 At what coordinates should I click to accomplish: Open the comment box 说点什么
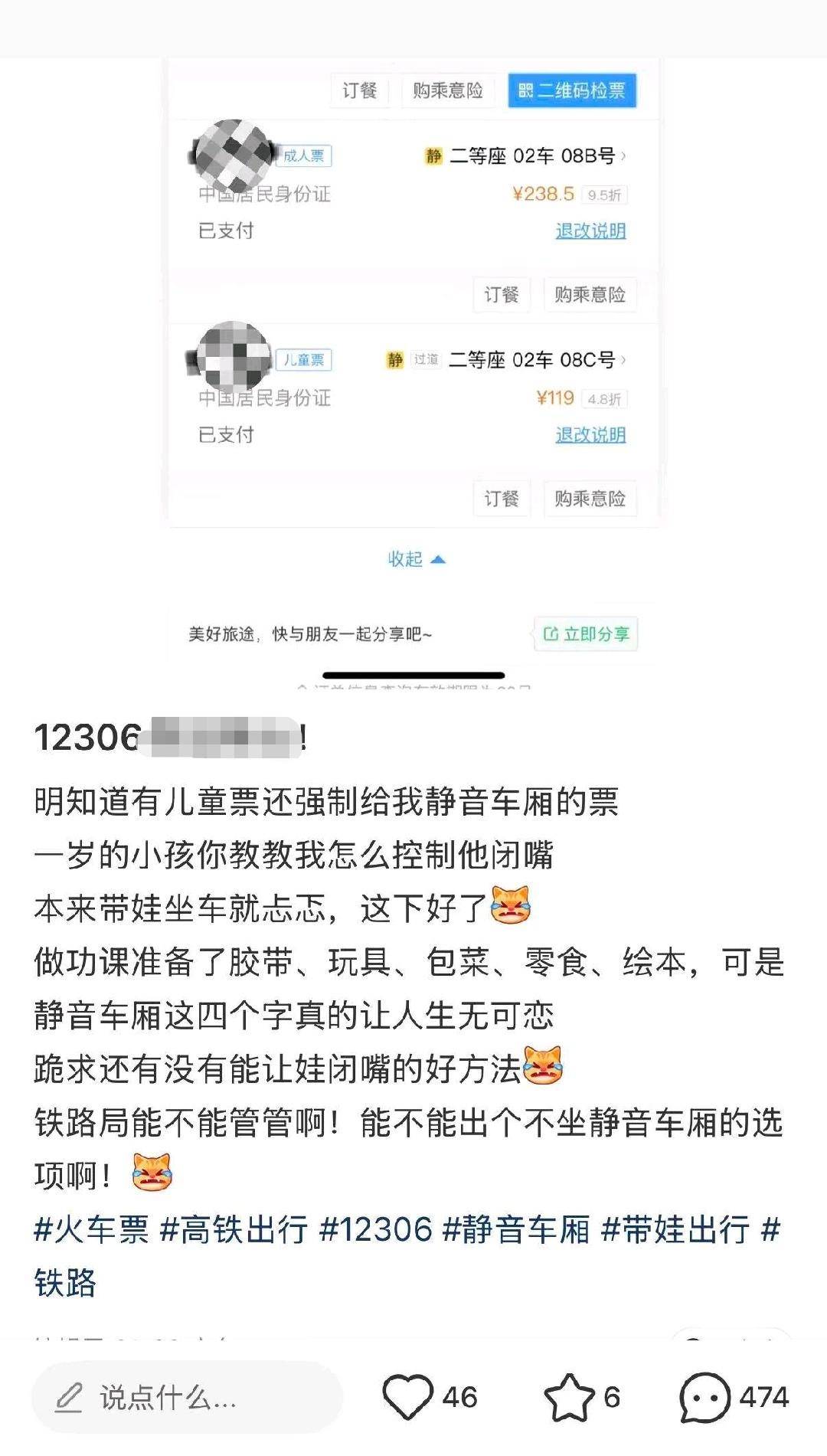(187, 1397)
